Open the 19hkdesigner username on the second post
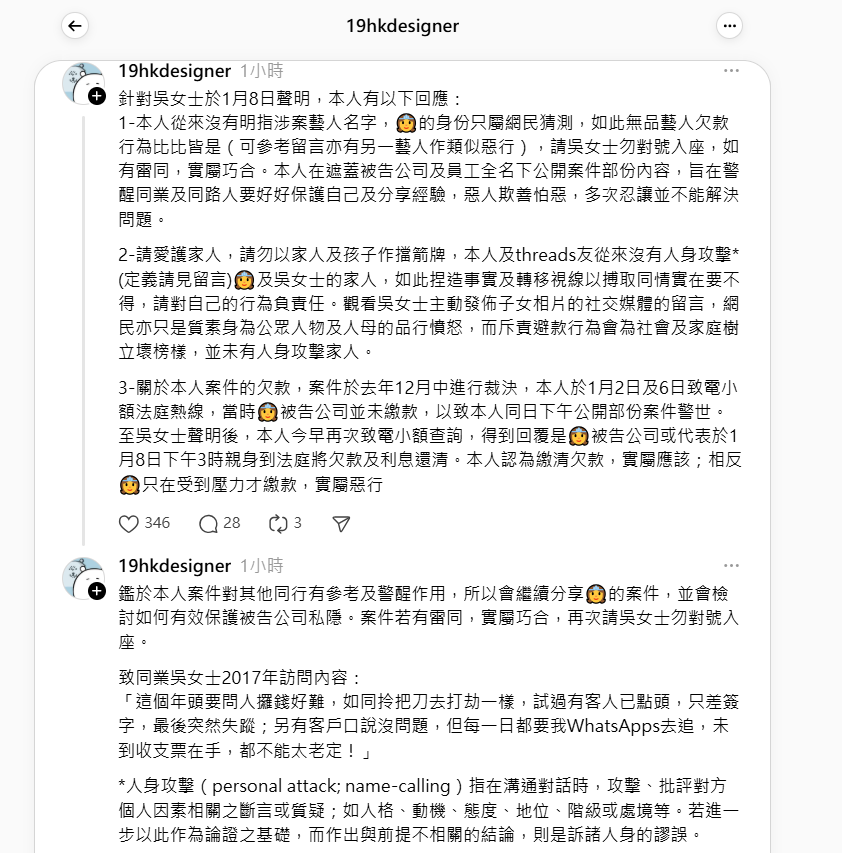The width and height of the screenshot is (842, 853). pos(174,566)
